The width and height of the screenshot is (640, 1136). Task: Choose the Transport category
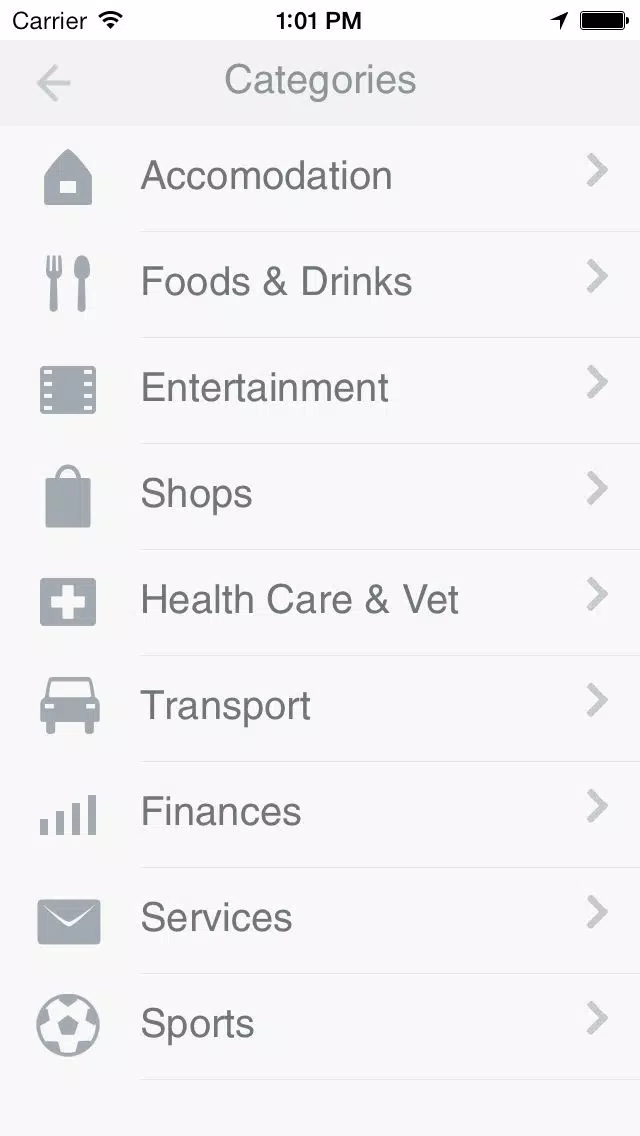pos(320,708)
